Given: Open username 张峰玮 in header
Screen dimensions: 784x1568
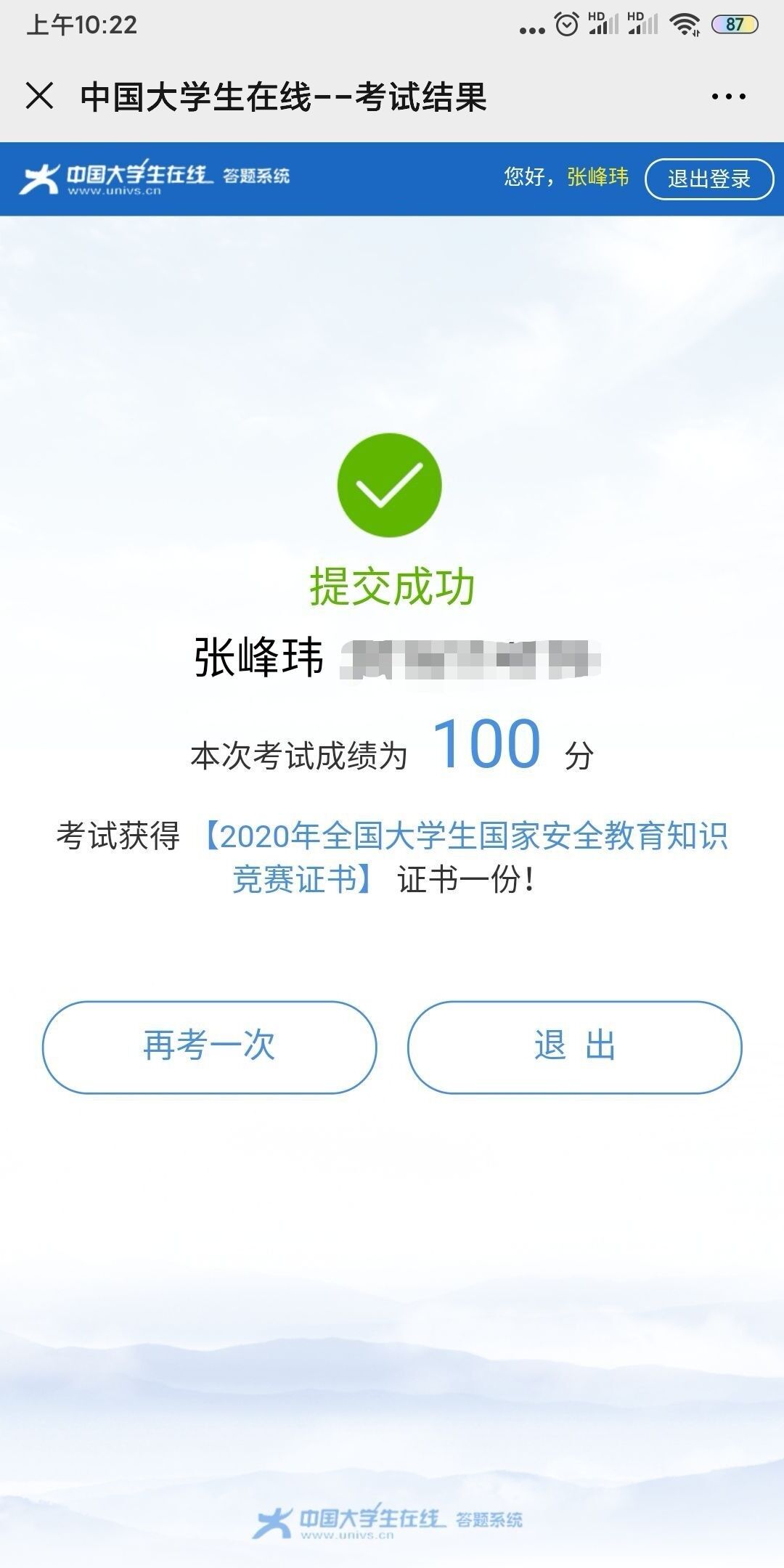Looking at the screenshot, I should coord(597,177).
